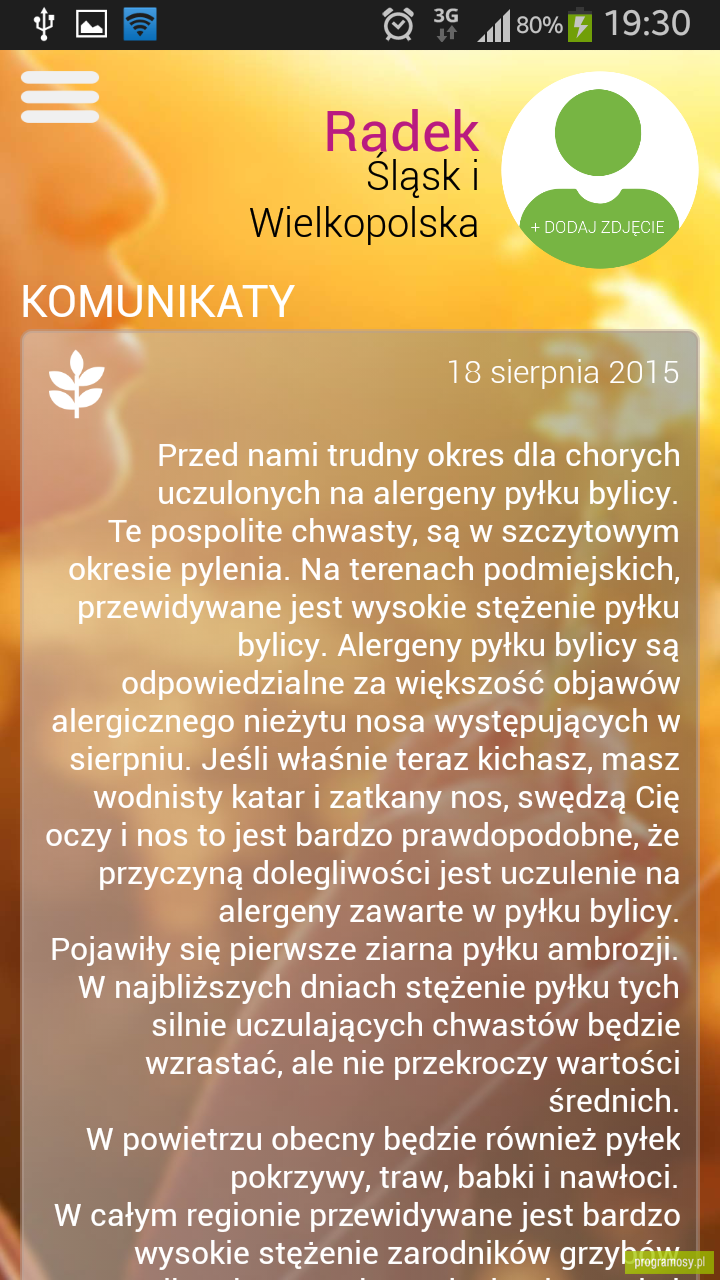Open the hamburger drawer menu

60,97
